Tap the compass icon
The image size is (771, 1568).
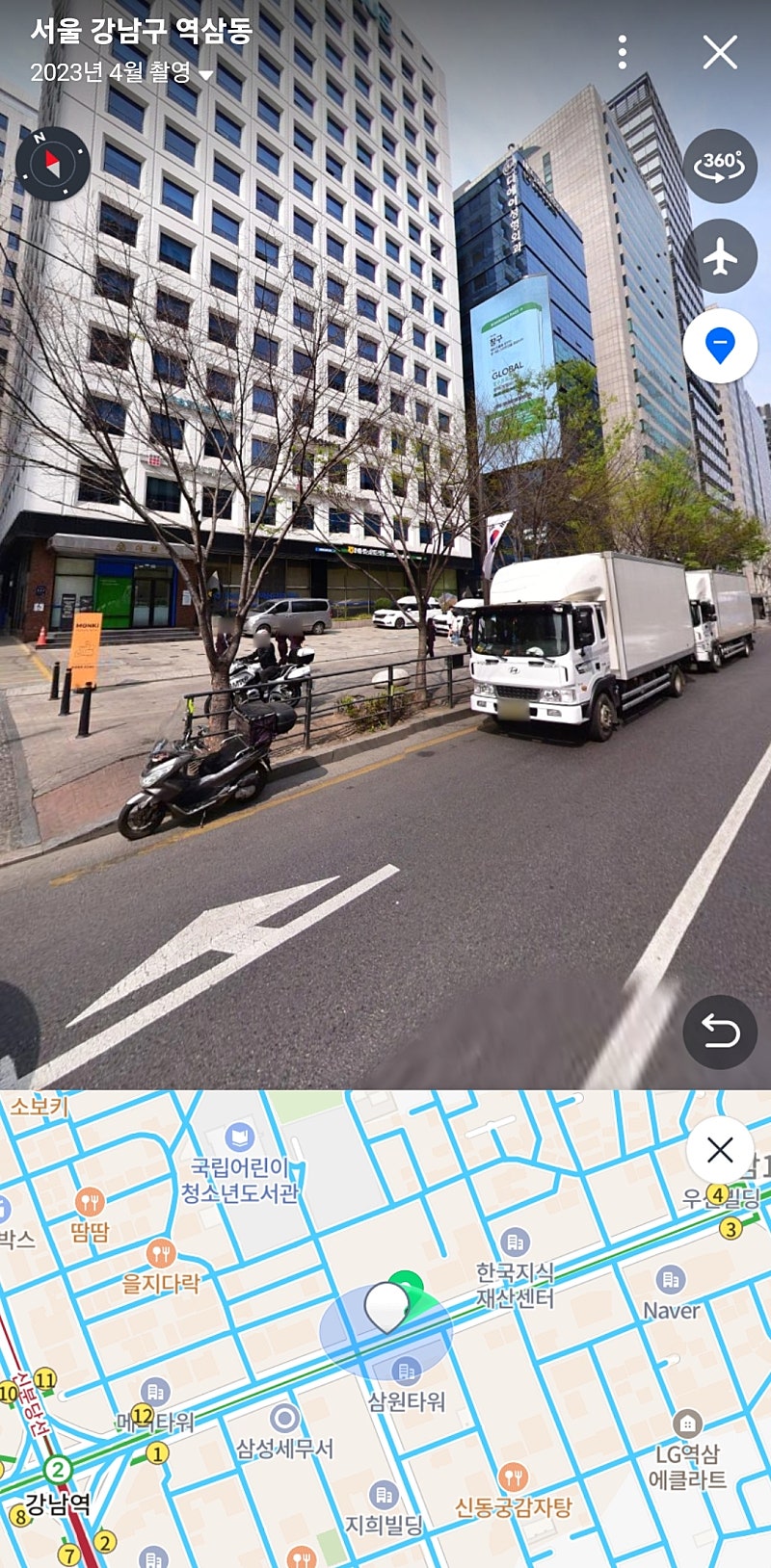pyautogui.click(x=52, y=163)
